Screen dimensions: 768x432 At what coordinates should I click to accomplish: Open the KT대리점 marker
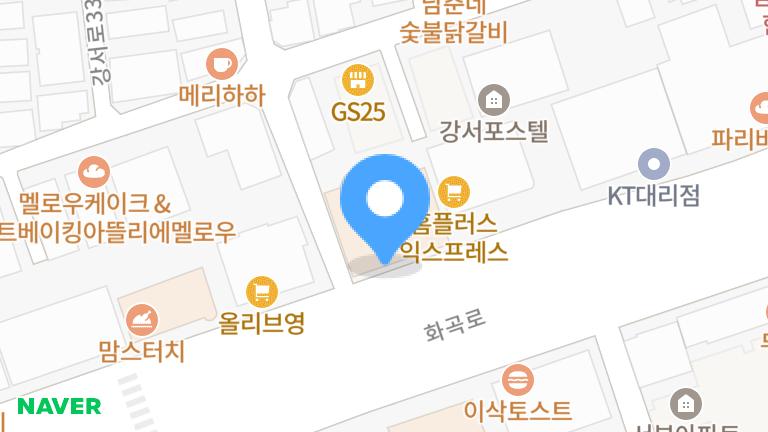(x=653, y=163)
